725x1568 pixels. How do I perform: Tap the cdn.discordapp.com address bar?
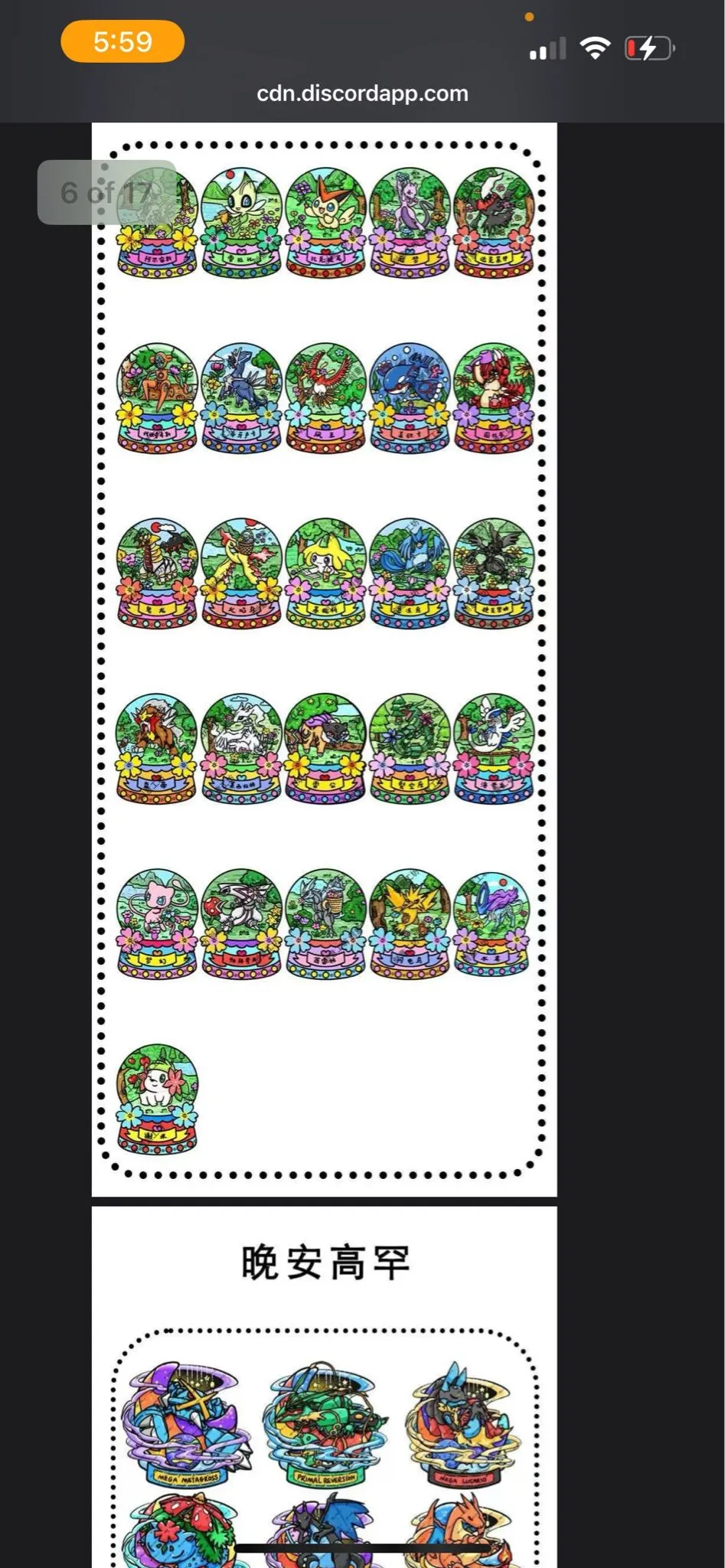click(362, 93)
